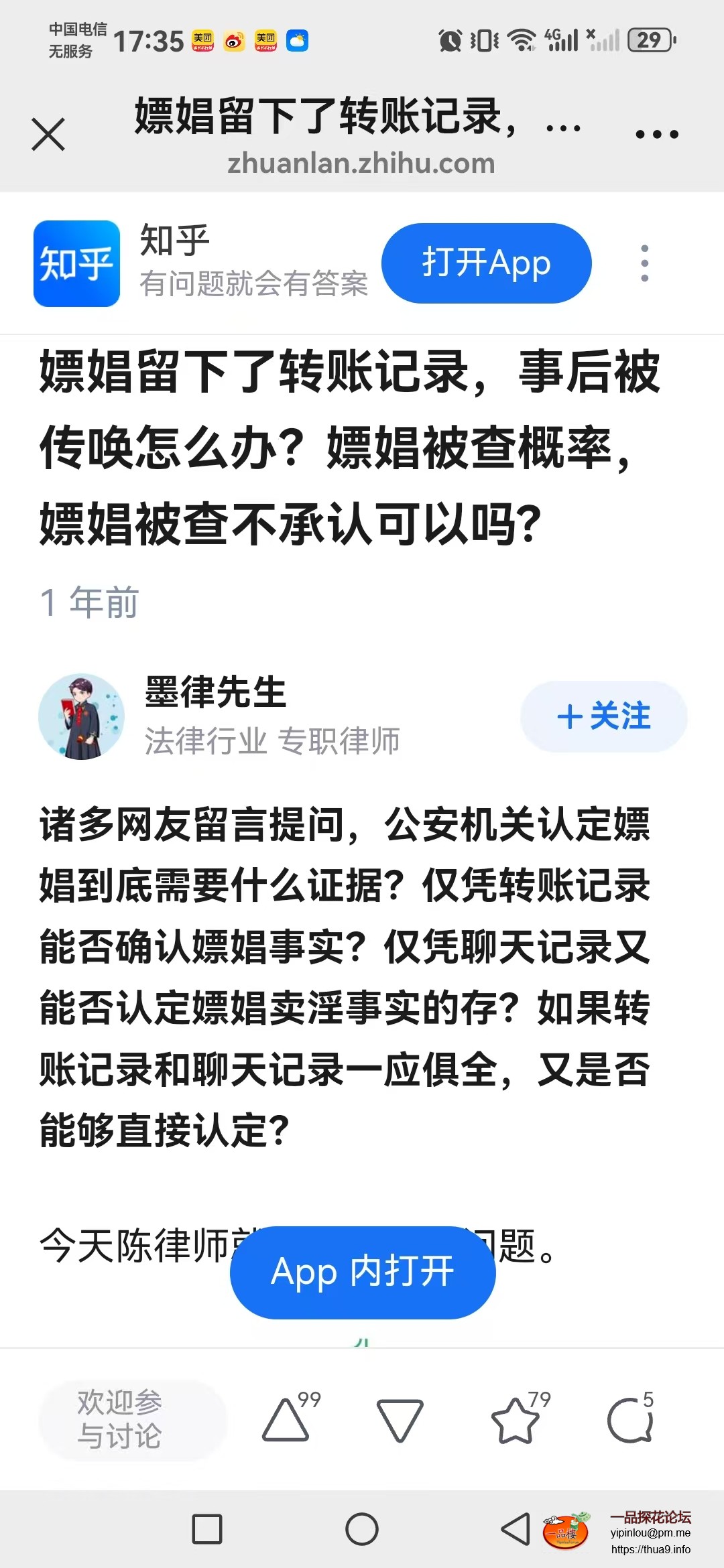Screen dimensions: 724x1568
Task: Follow author 墨律先生 with the 关注 button
Action: tap(603, 716)
